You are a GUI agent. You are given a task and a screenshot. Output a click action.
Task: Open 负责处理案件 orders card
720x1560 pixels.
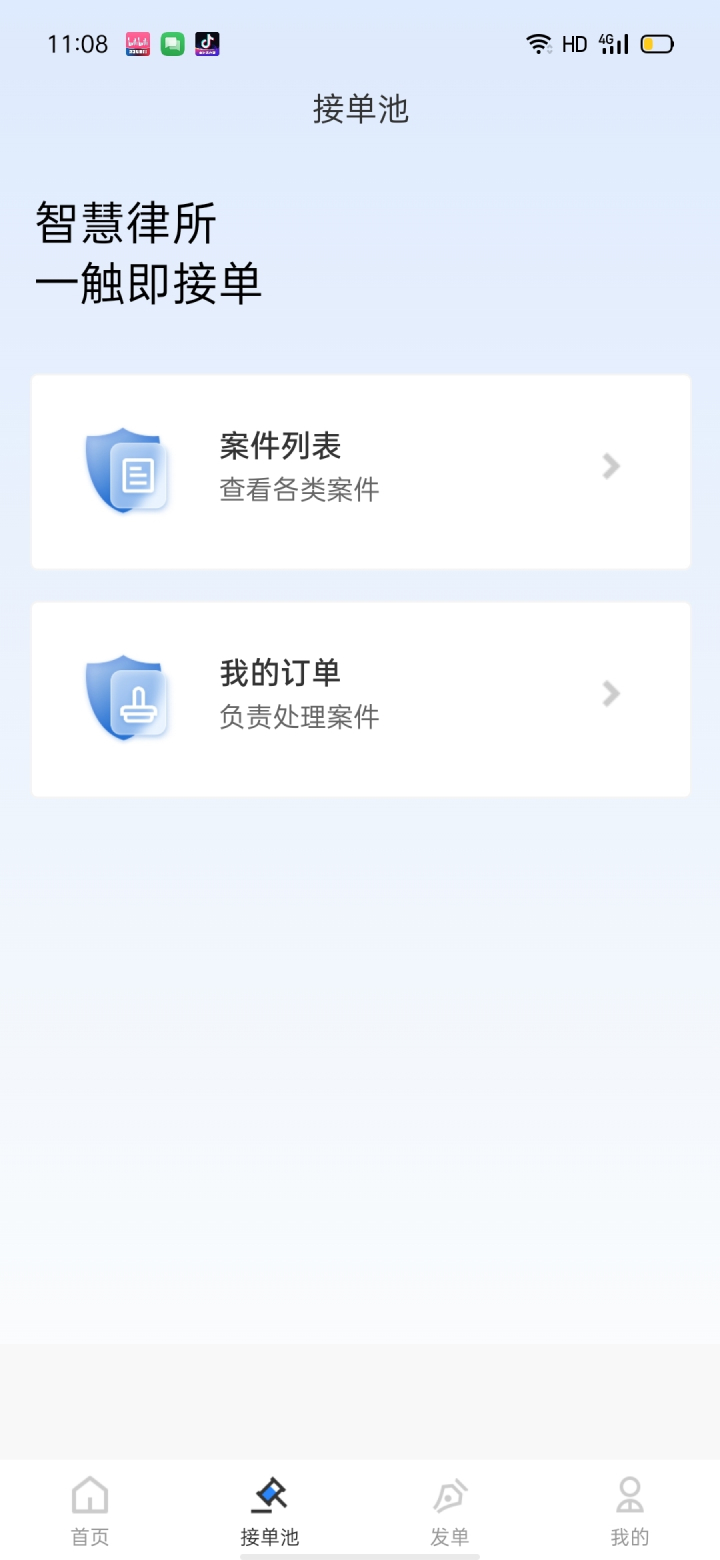click(x=360, y=698)
